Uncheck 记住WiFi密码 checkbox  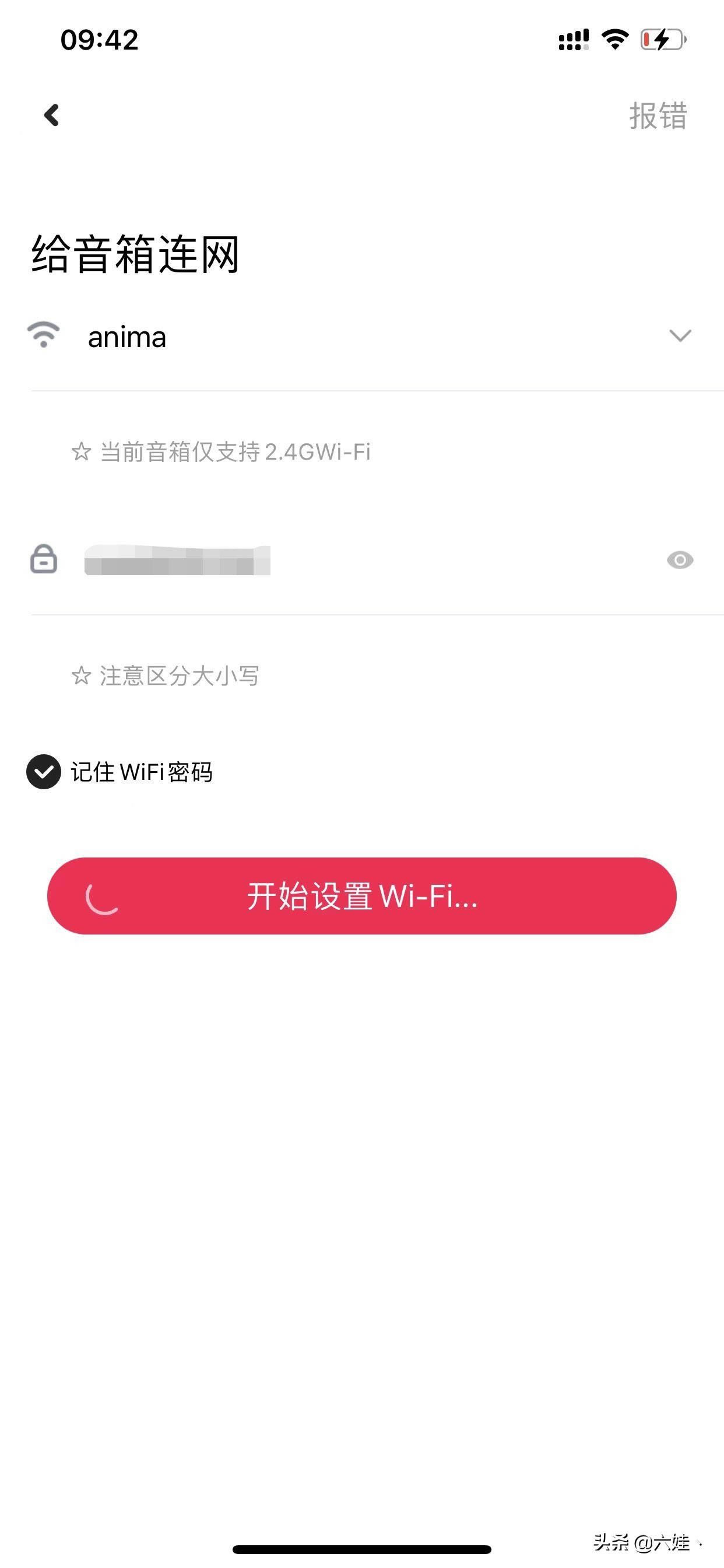[x=43, y=772]
